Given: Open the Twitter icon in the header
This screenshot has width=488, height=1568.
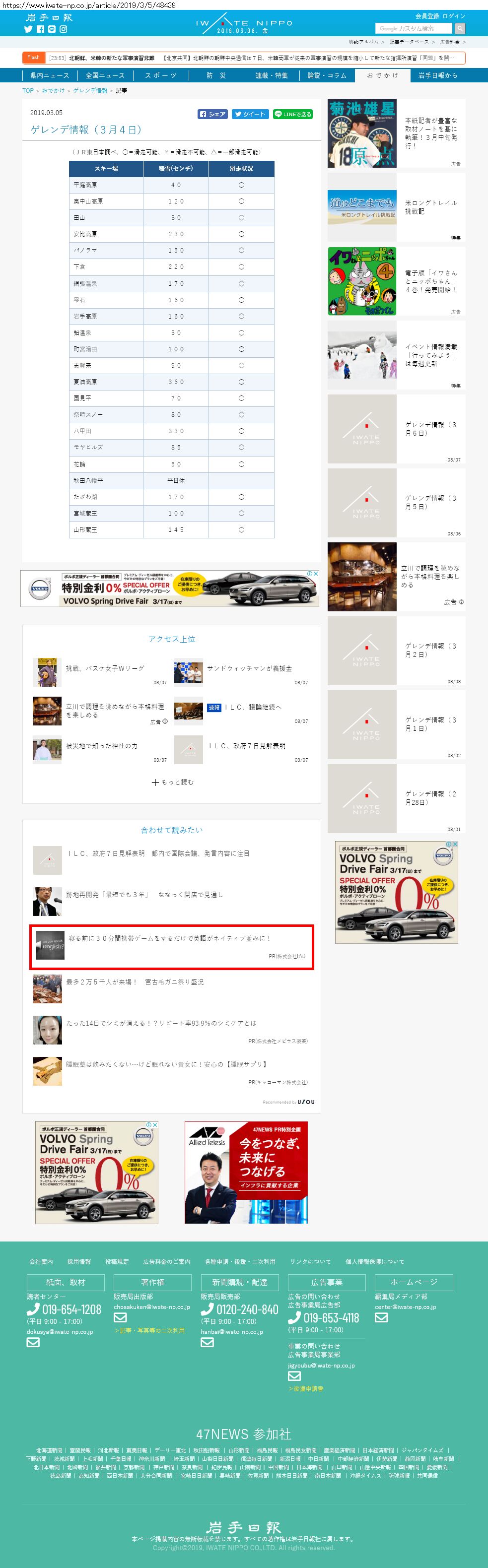Looking at the screenshot, I should click(28, 29).
